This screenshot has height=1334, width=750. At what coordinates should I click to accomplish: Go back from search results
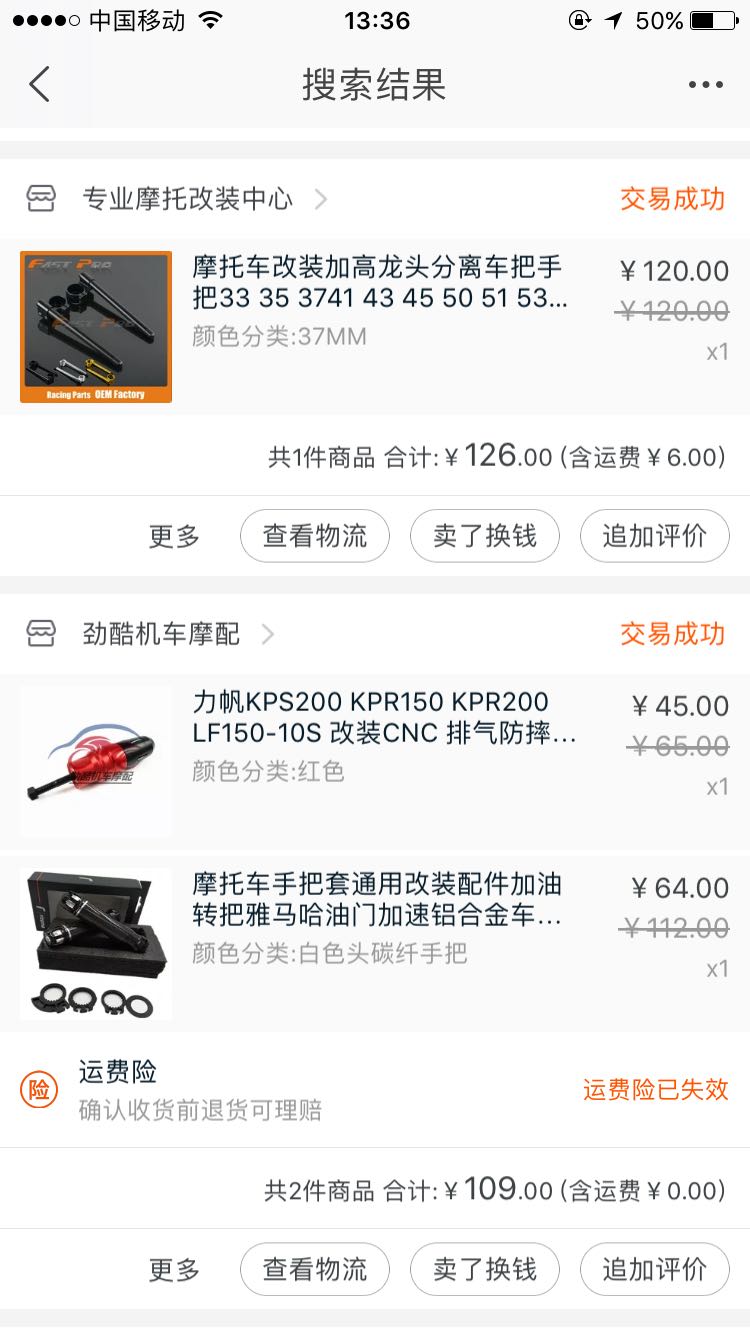coord(40,85)
